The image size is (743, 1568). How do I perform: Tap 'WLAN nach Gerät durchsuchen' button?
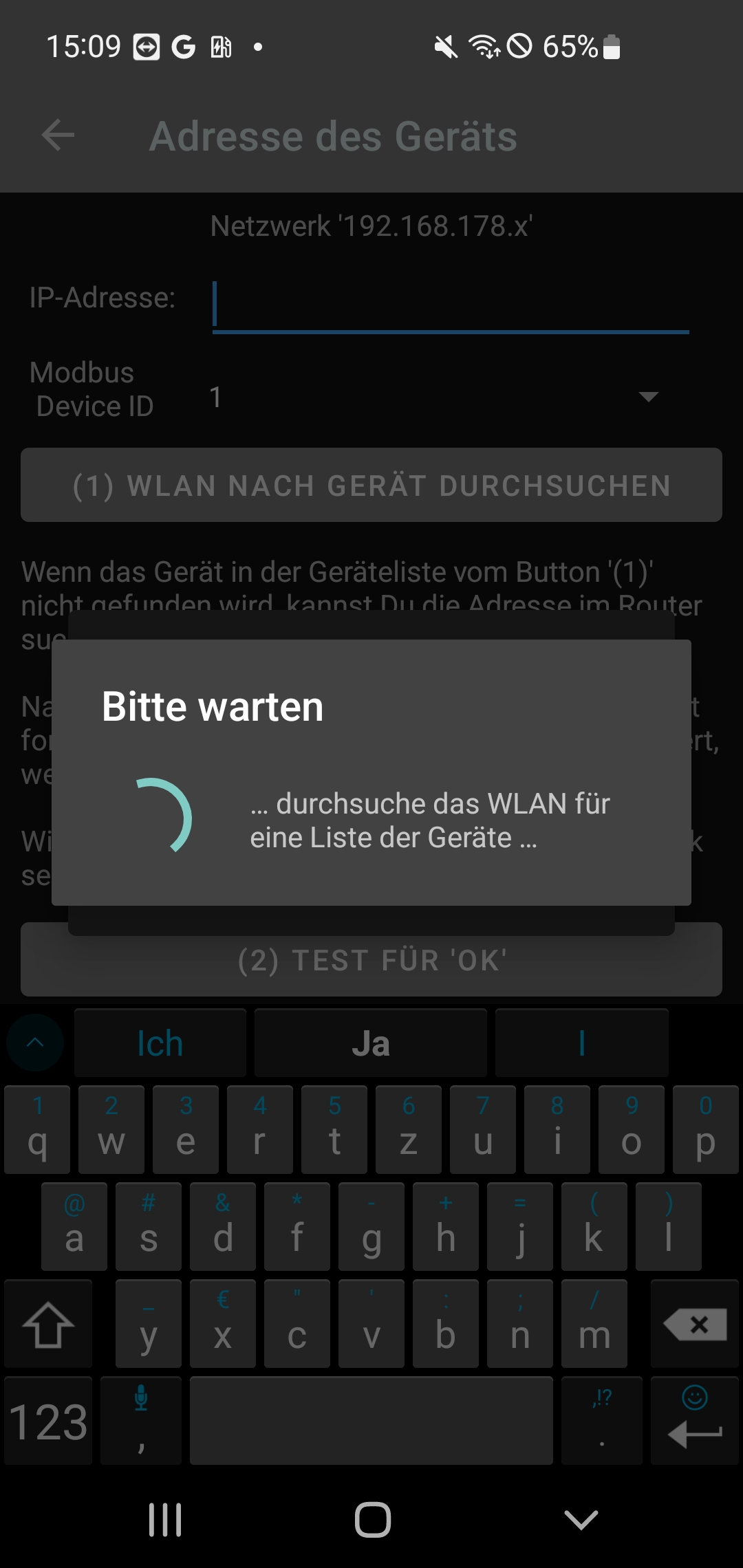[x=371, y=485]
